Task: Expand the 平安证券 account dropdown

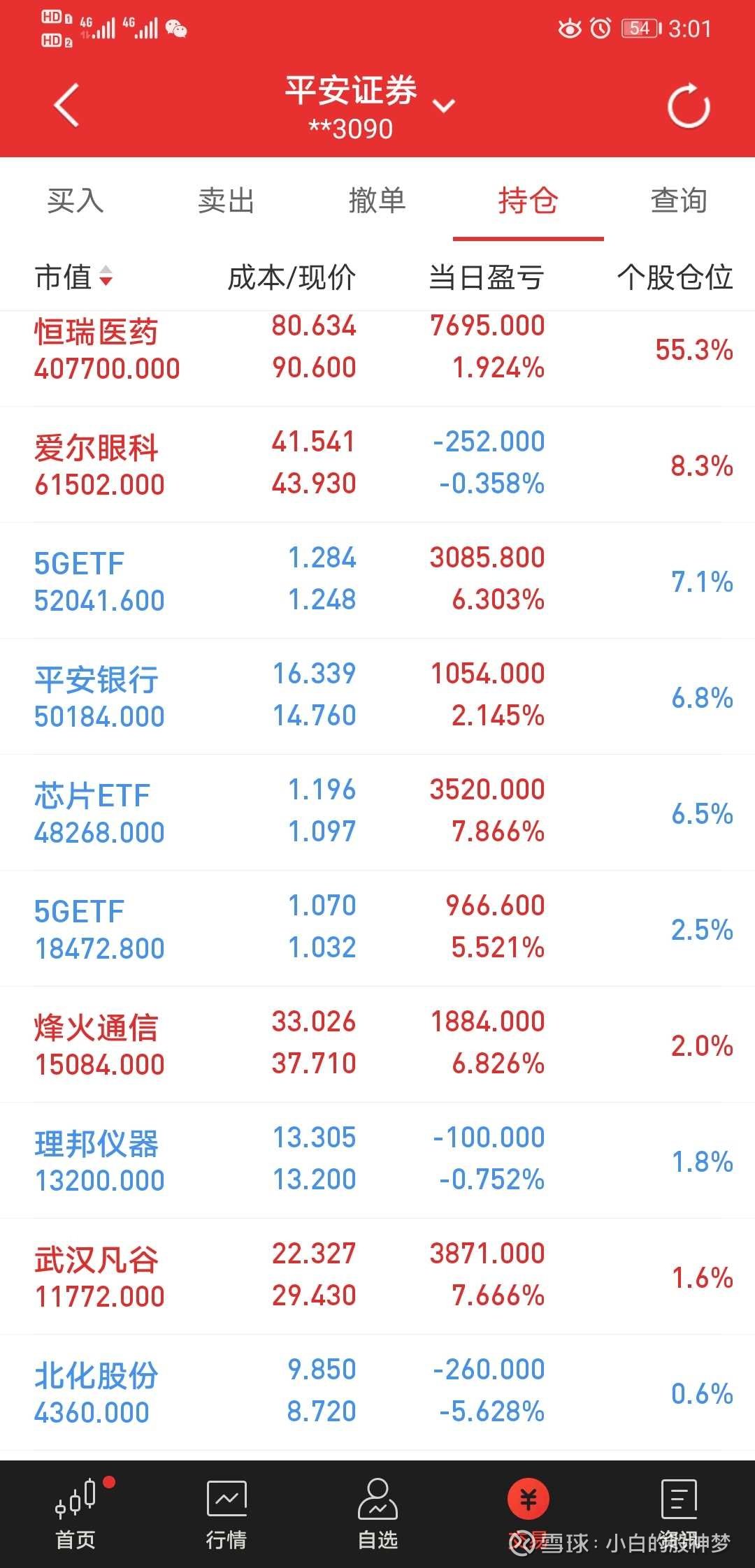Action: [443, 106]
